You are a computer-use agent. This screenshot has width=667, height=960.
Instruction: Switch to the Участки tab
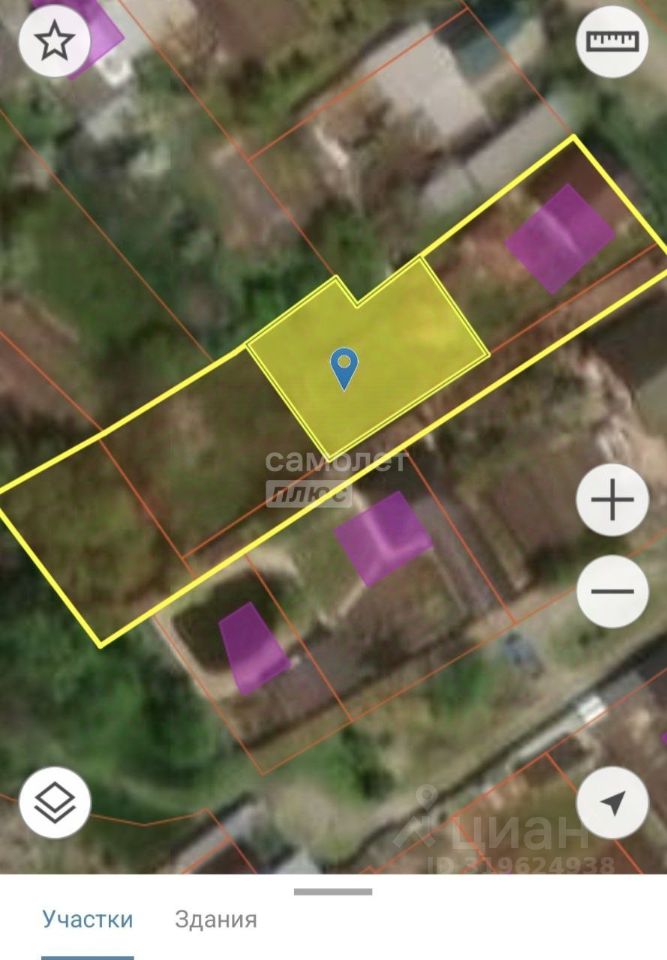[87, 919]
